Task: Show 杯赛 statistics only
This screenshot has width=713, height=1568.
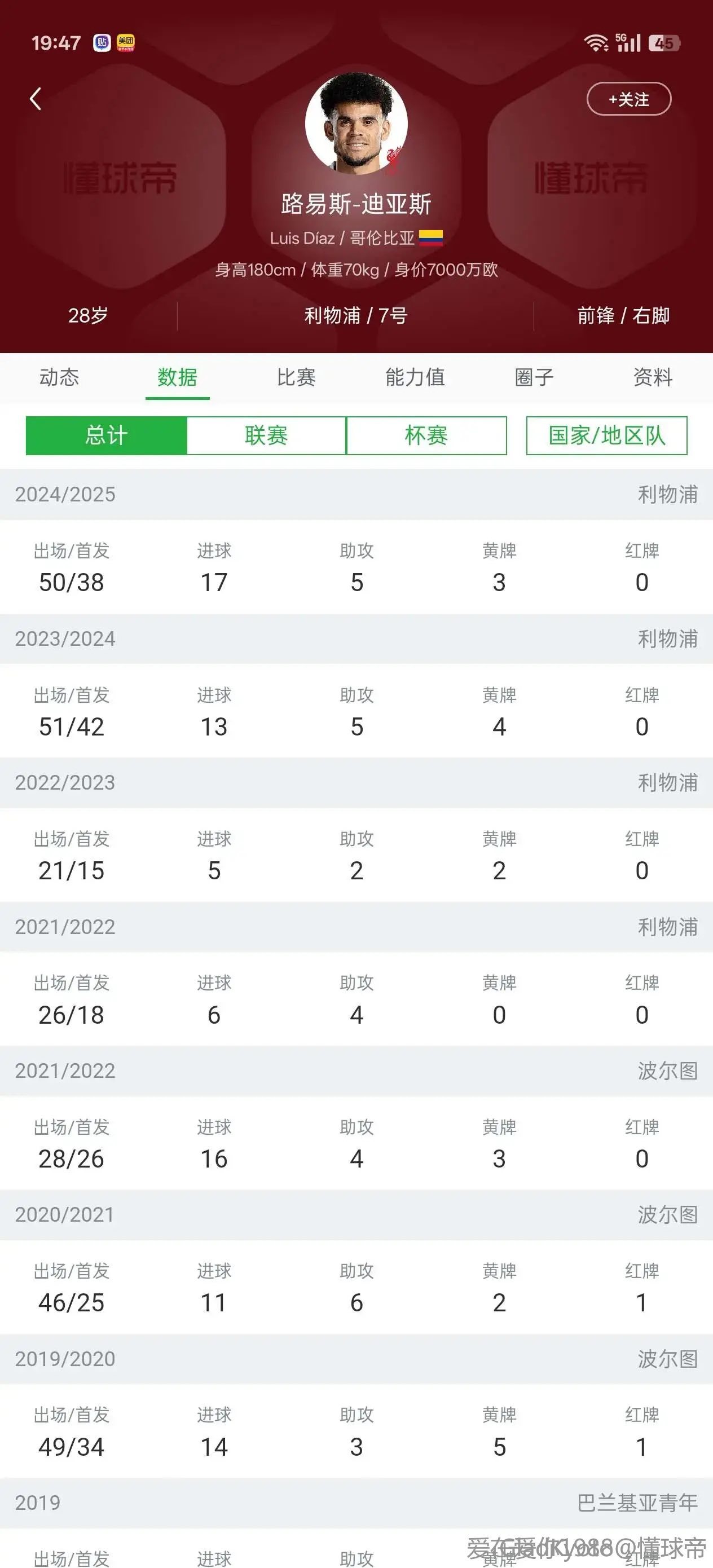Action: coord(426,436)
